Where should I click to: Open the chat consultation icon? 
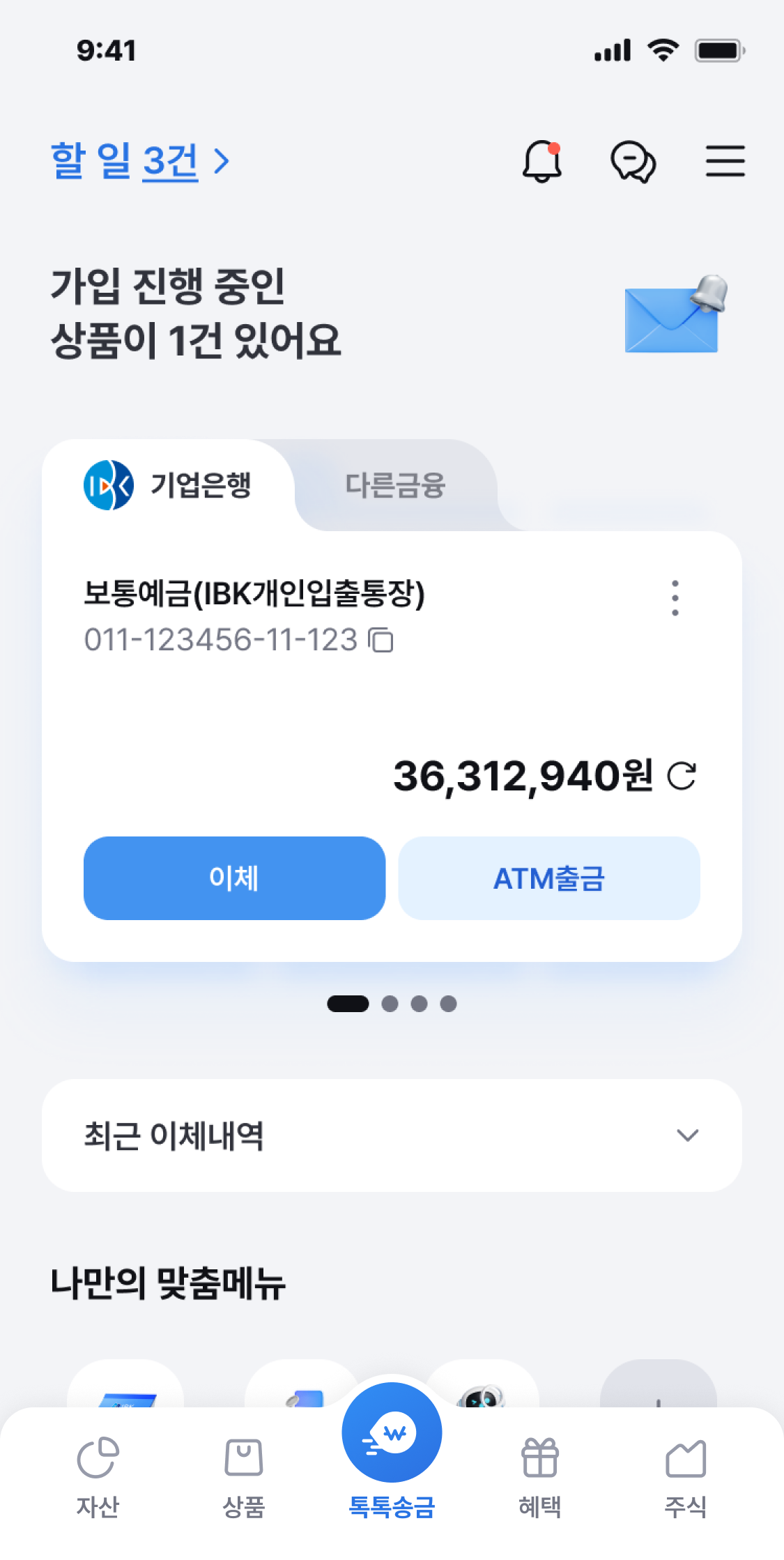pyautogui.click(x=633, y=162)
